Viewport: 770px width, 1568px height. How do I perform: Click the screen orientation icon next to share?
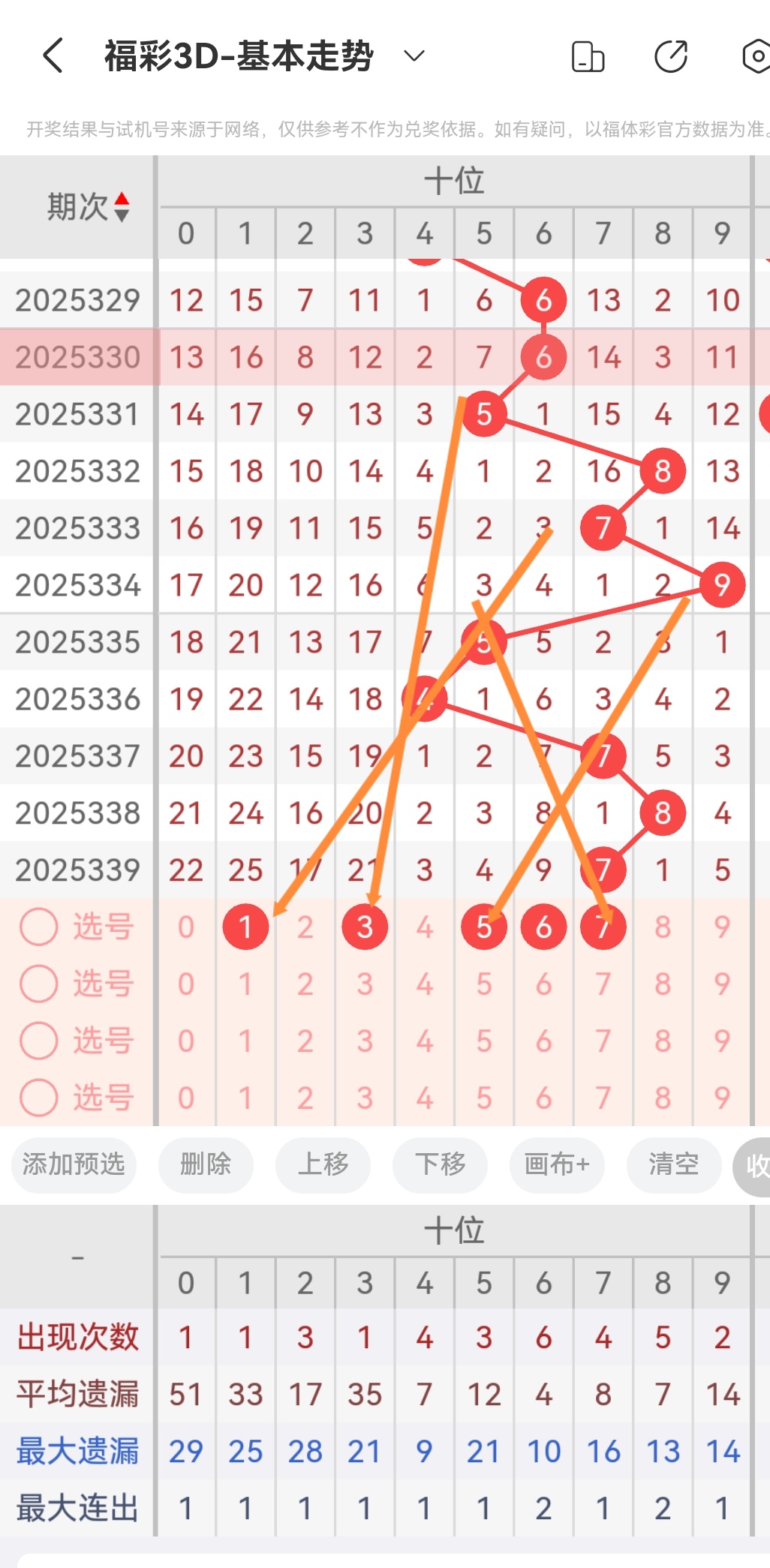click(x=588, y=56)
